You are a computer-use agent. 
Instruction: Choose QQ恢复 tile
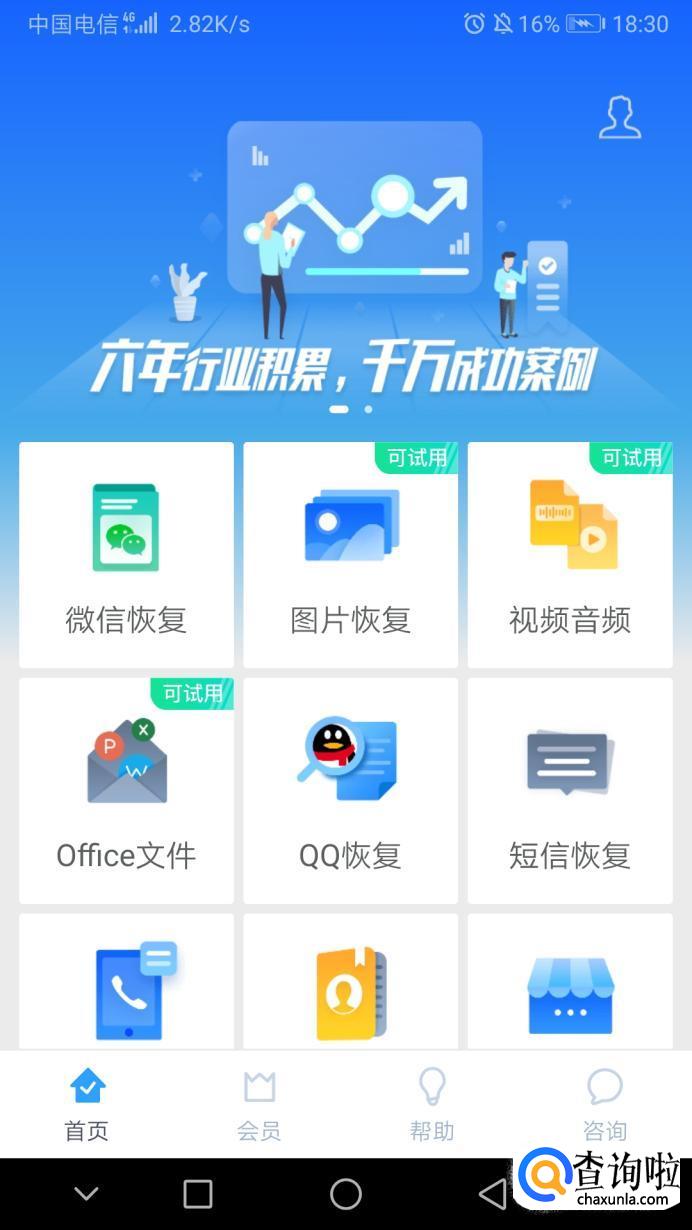pyautogui.click(x=350, y=790)
